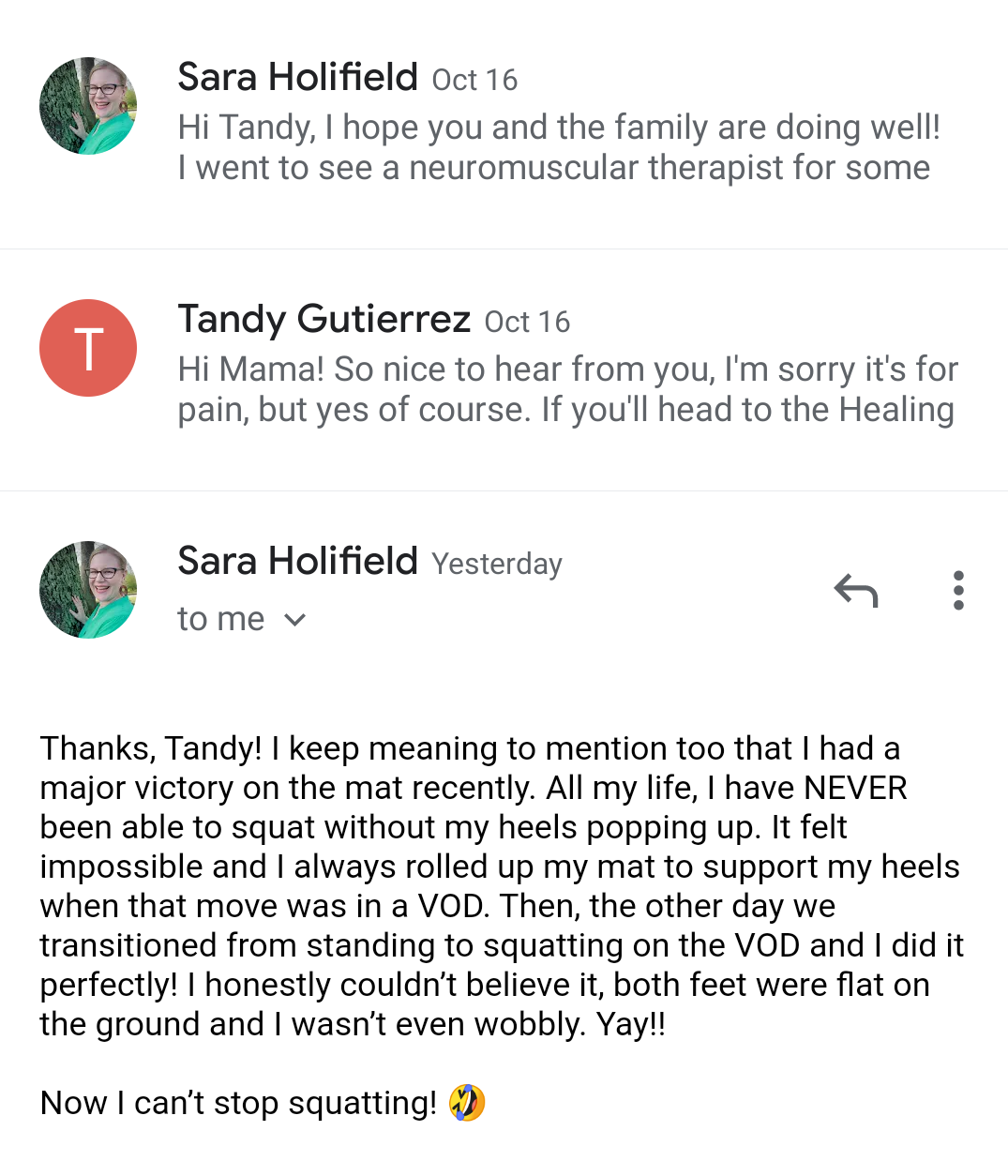1008x1176 pixels.
Task: Open Tandy Gutierrez's red T avatar
Action: click(x=88, y=348)
